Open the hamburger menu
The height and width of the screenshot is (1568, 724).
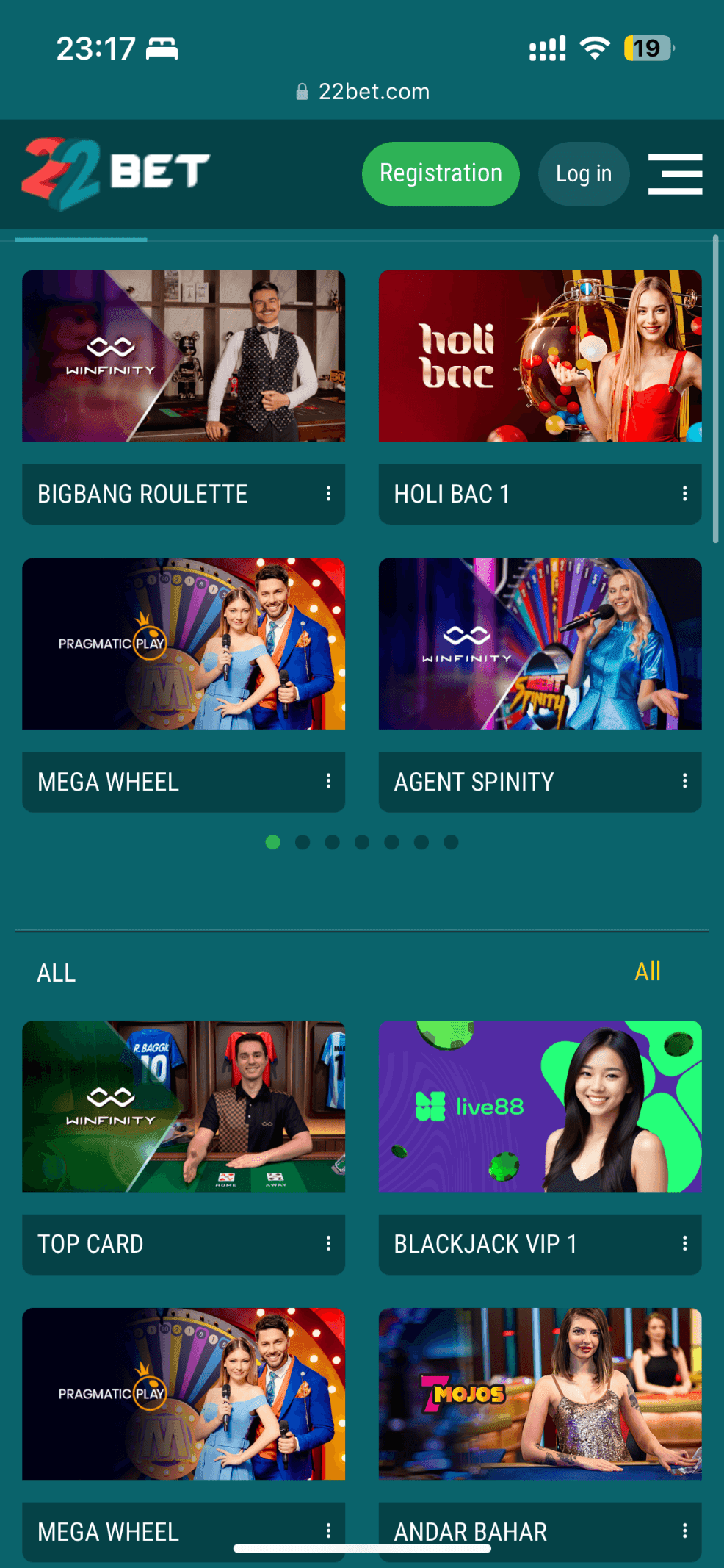pyautogui.click(x=675, y=174)
